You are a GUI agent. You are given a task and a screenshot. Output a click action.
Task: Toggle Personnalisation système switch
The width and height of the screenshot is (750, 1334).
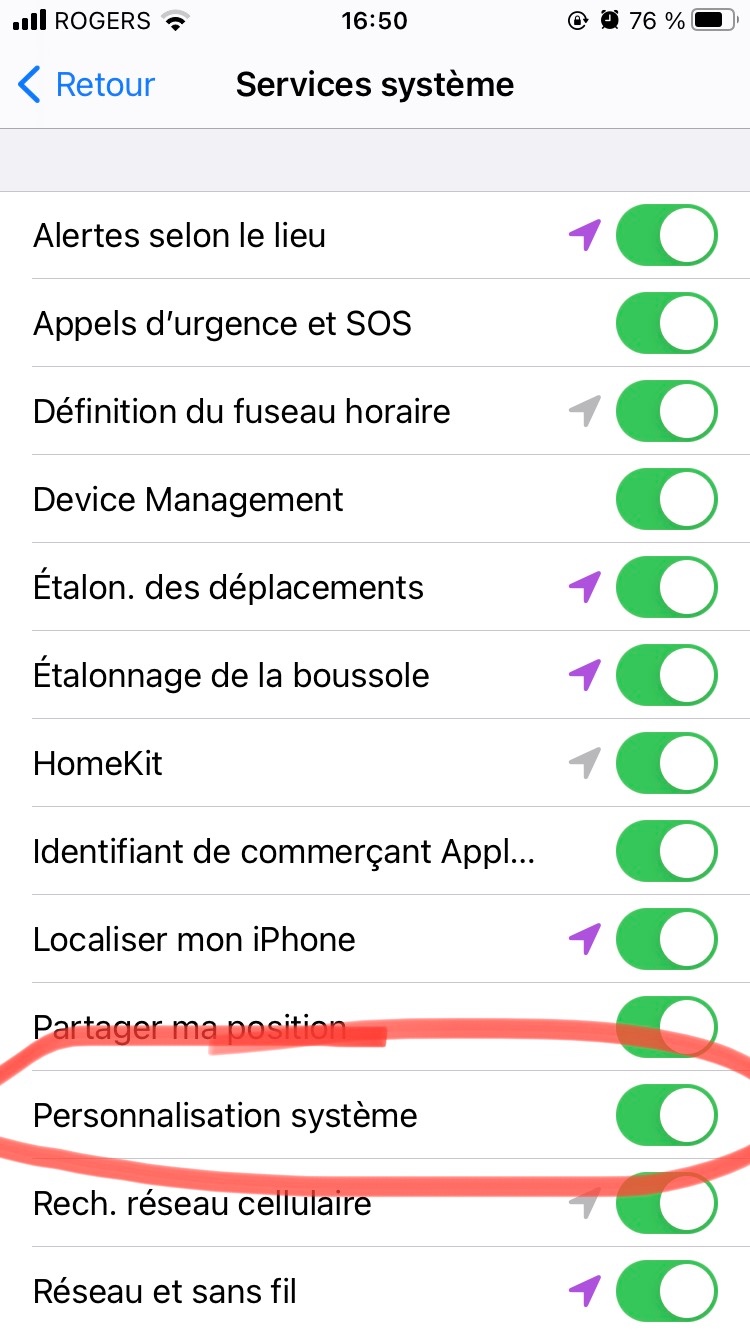[666, 1116]
